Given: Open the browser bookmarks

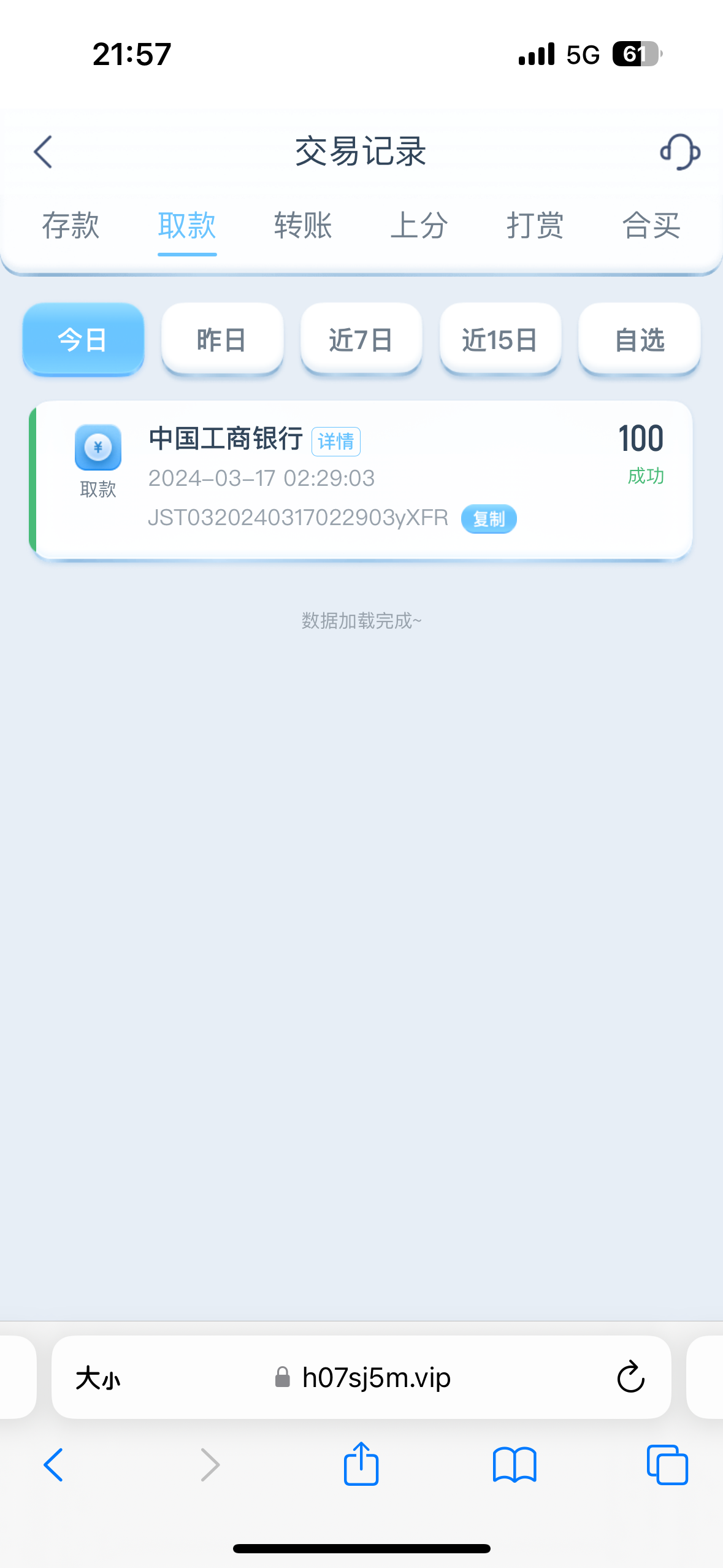Looking at the screenshot, I should [515, 1464].
